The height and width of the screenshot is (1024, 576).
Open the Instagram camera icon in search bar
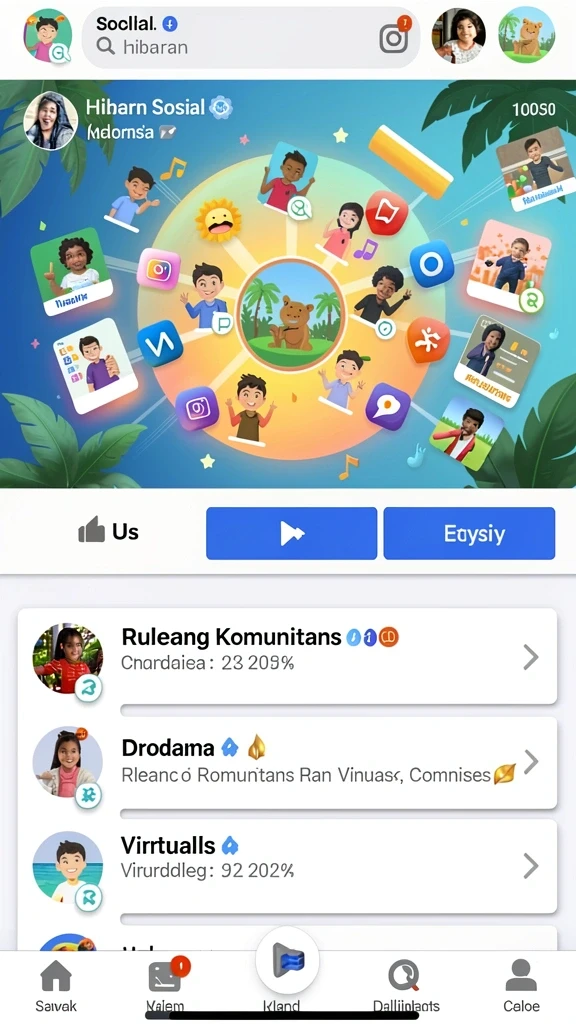point(394,38)
